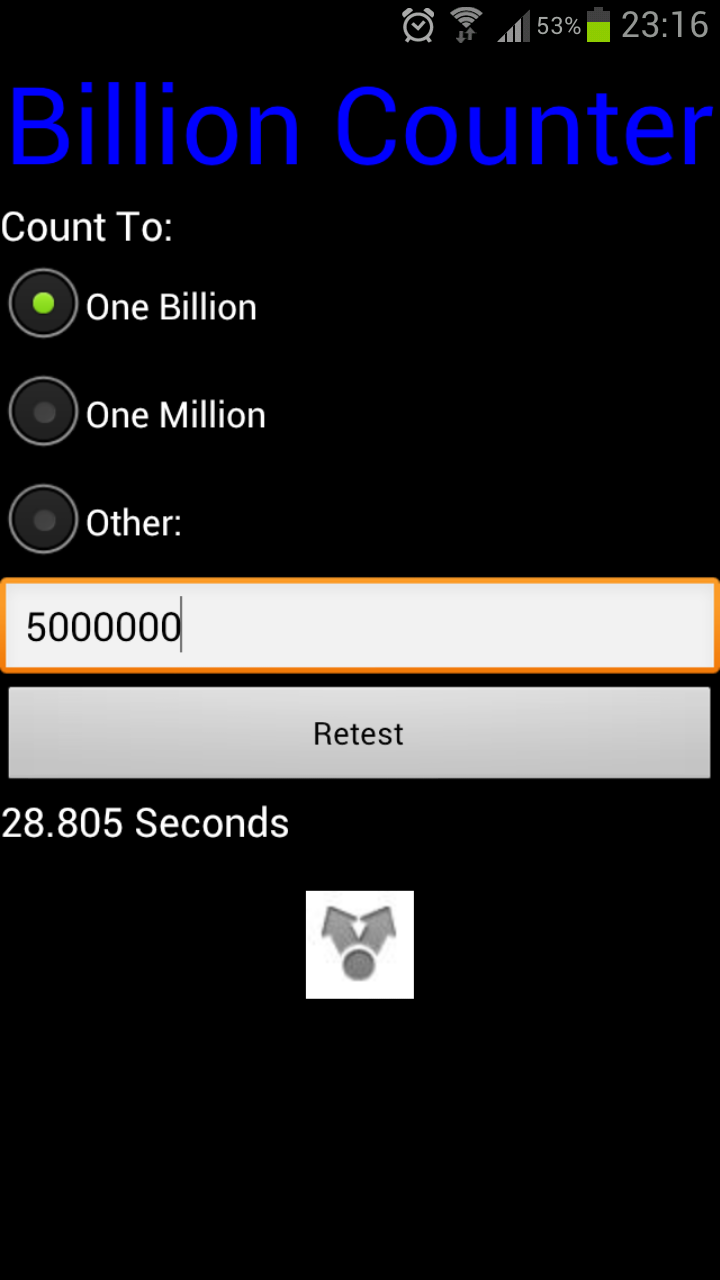The width and height of the screenshot is (720, 1280).
Task: Tap the Retest button
Action: point(360,733)
